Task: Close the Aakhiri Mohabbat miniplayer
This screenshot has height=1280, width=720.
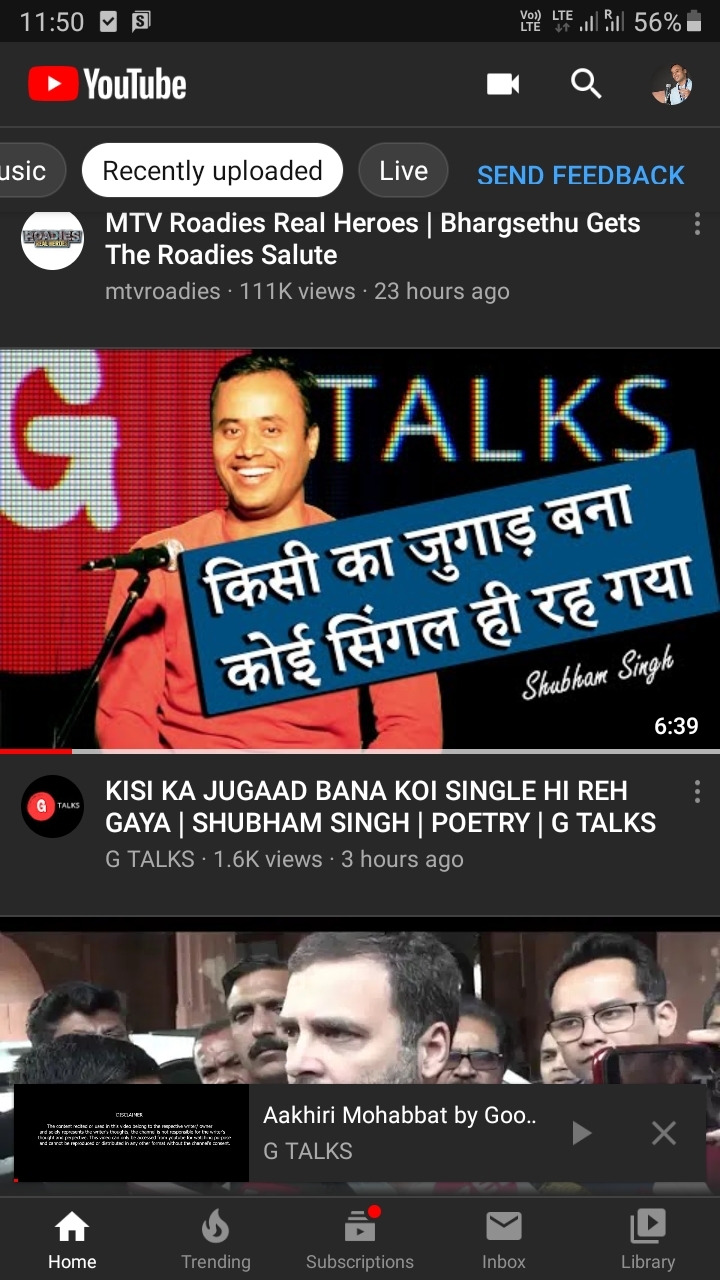Action: [664, 1133]
